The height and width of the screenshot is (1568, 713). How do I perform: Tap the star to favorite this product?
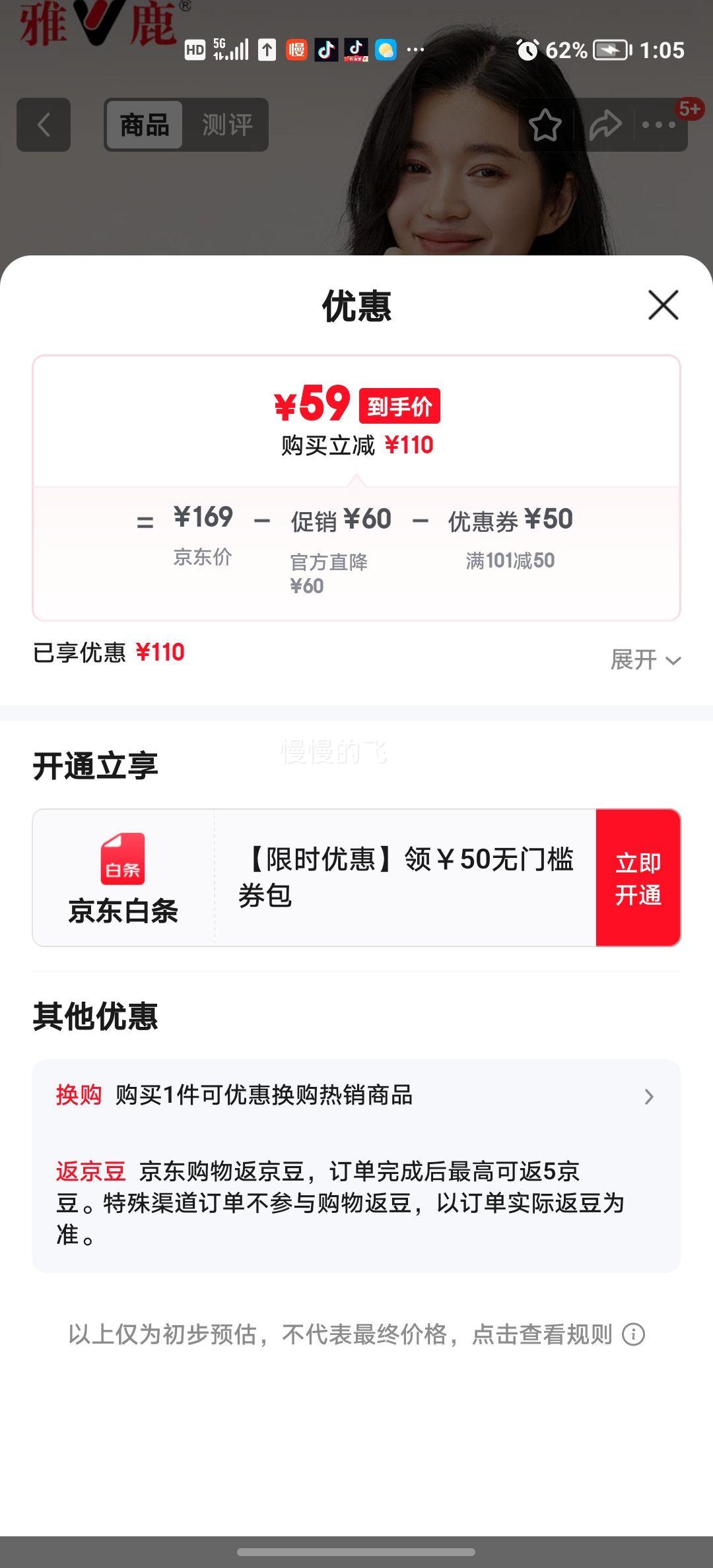click(x=545, y=125)
